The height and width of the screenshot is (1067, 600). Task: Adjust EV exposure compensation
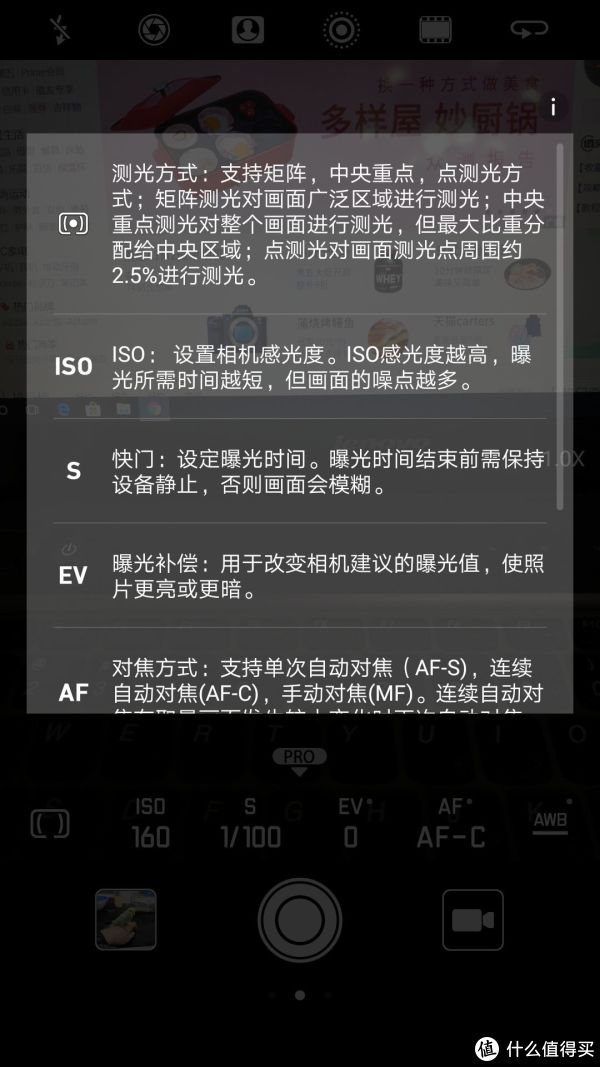(351, 824)
